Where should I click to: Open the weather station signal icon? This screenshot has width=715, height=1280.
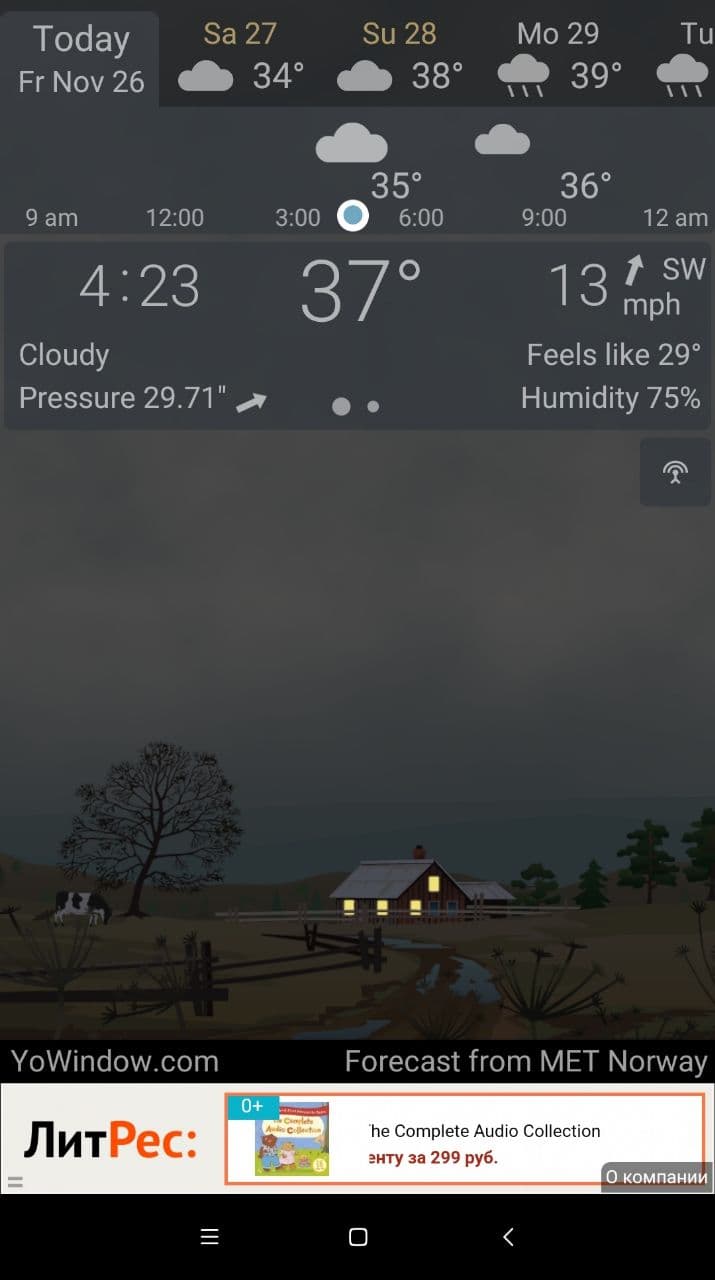pos(675,471)
